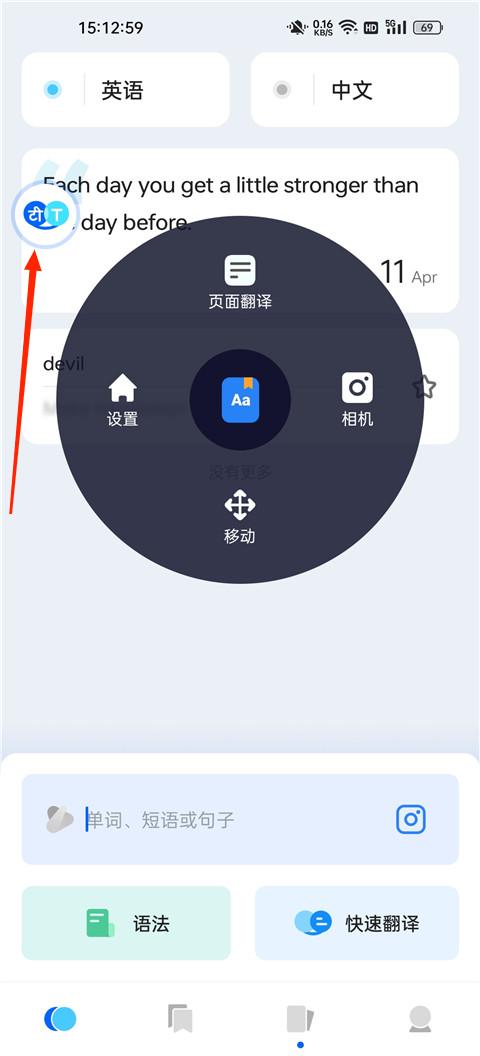Open the cards tab in bottom bar
The image size is (480, 1056).
300,1019
